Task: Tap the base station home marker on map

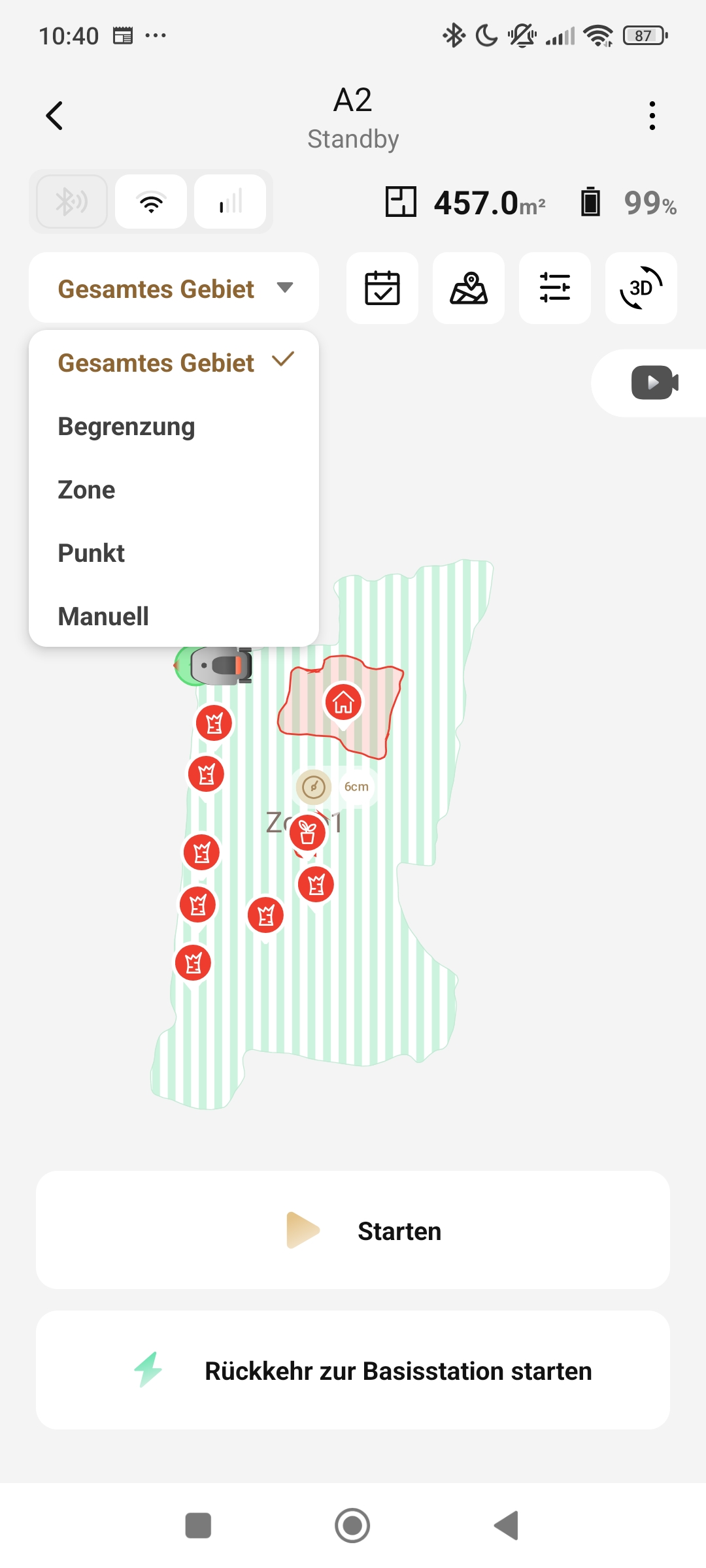Action: click(x=343, y=703)
